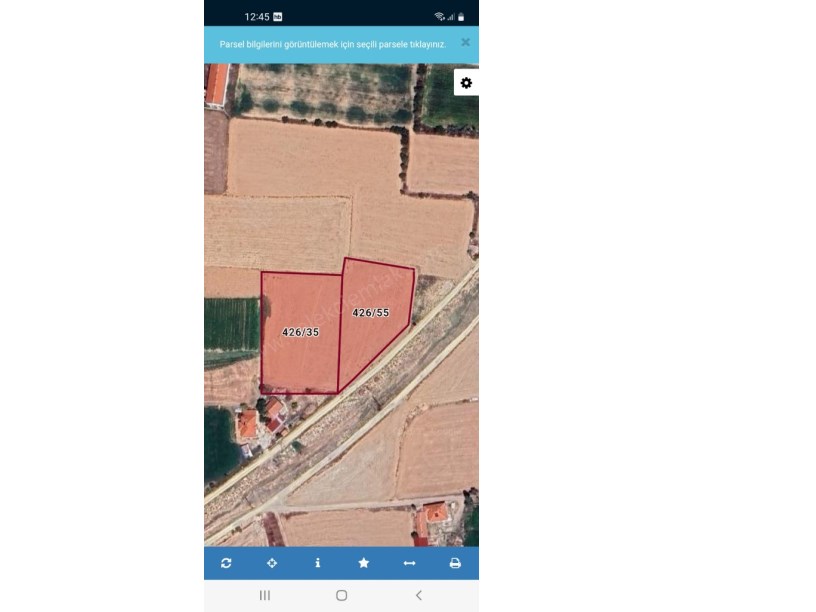Open the map settings gear
This screenshot has width=816, height=612.
(x=466, y=83)
